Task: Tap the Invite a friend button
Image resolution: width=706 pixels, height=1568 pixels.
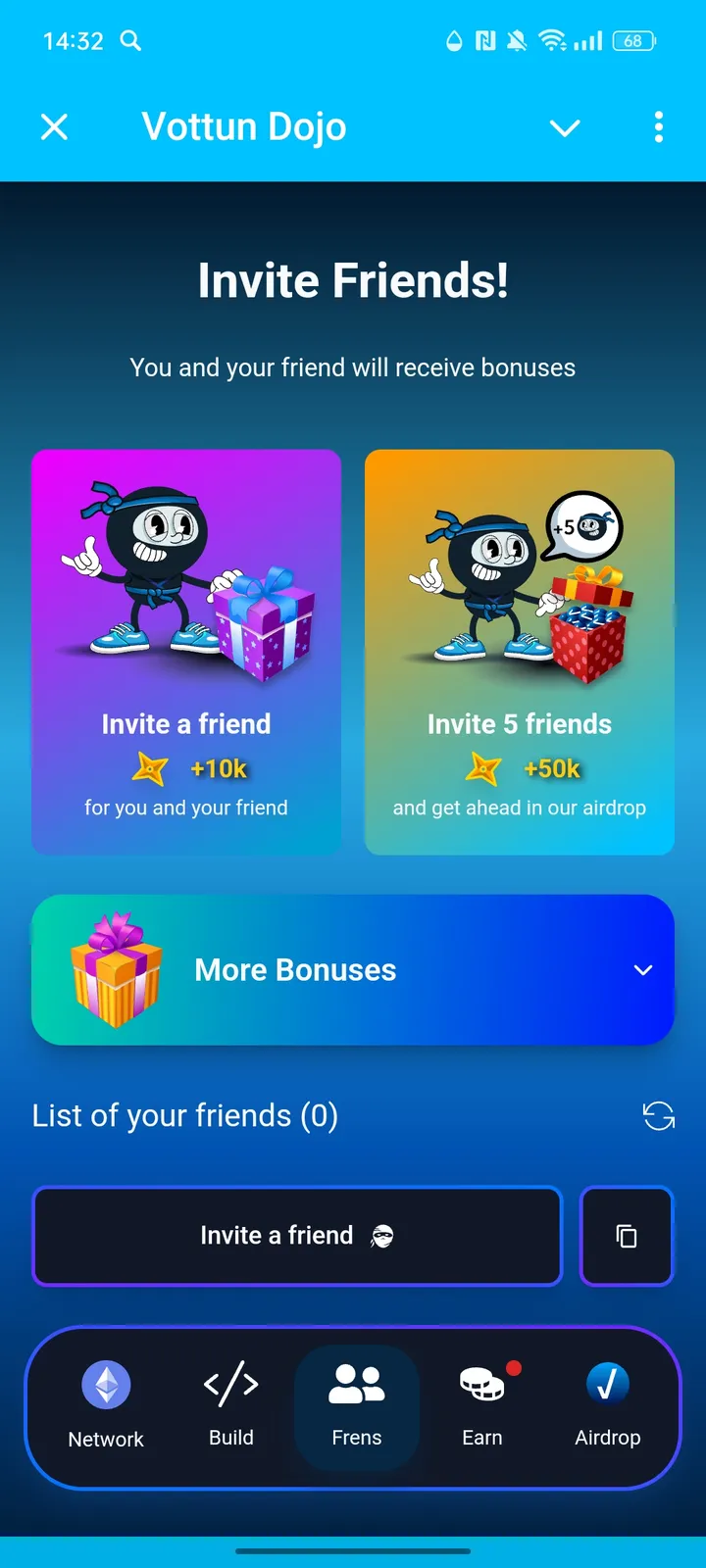Action: (x=297, y=1236)
